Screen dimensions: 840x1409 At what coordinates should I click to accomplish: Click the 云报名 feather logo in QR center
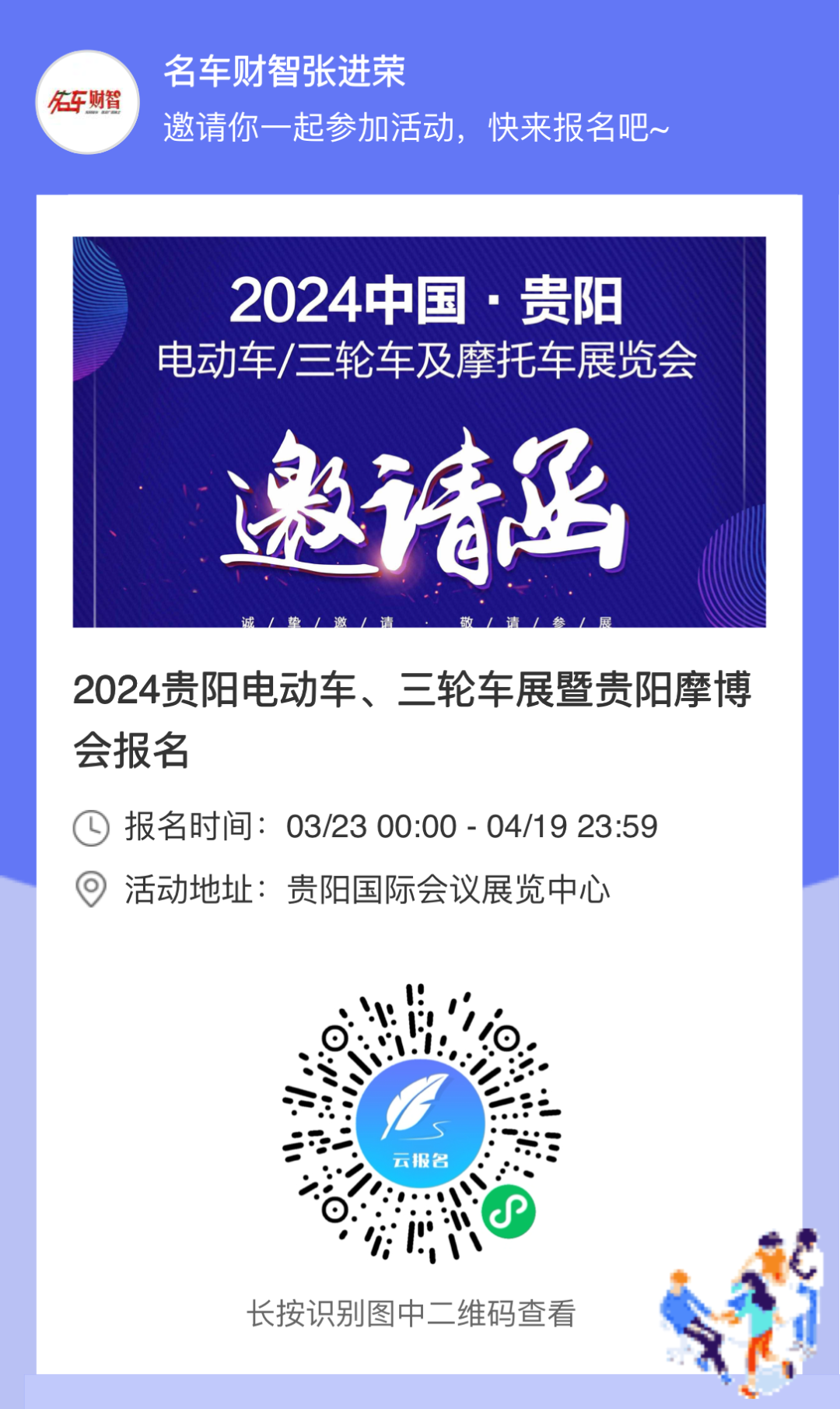(421, 1123)
